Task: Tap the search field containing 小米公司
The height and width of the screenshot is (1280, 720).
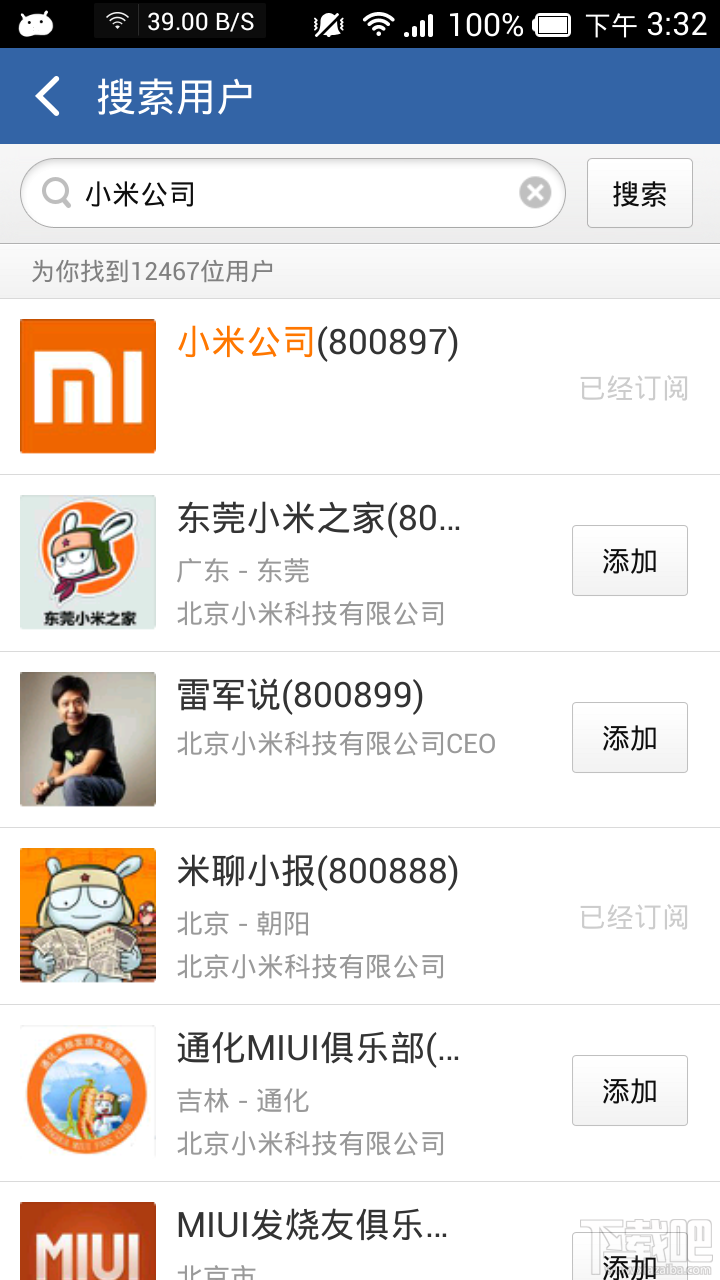Action: 290,193
